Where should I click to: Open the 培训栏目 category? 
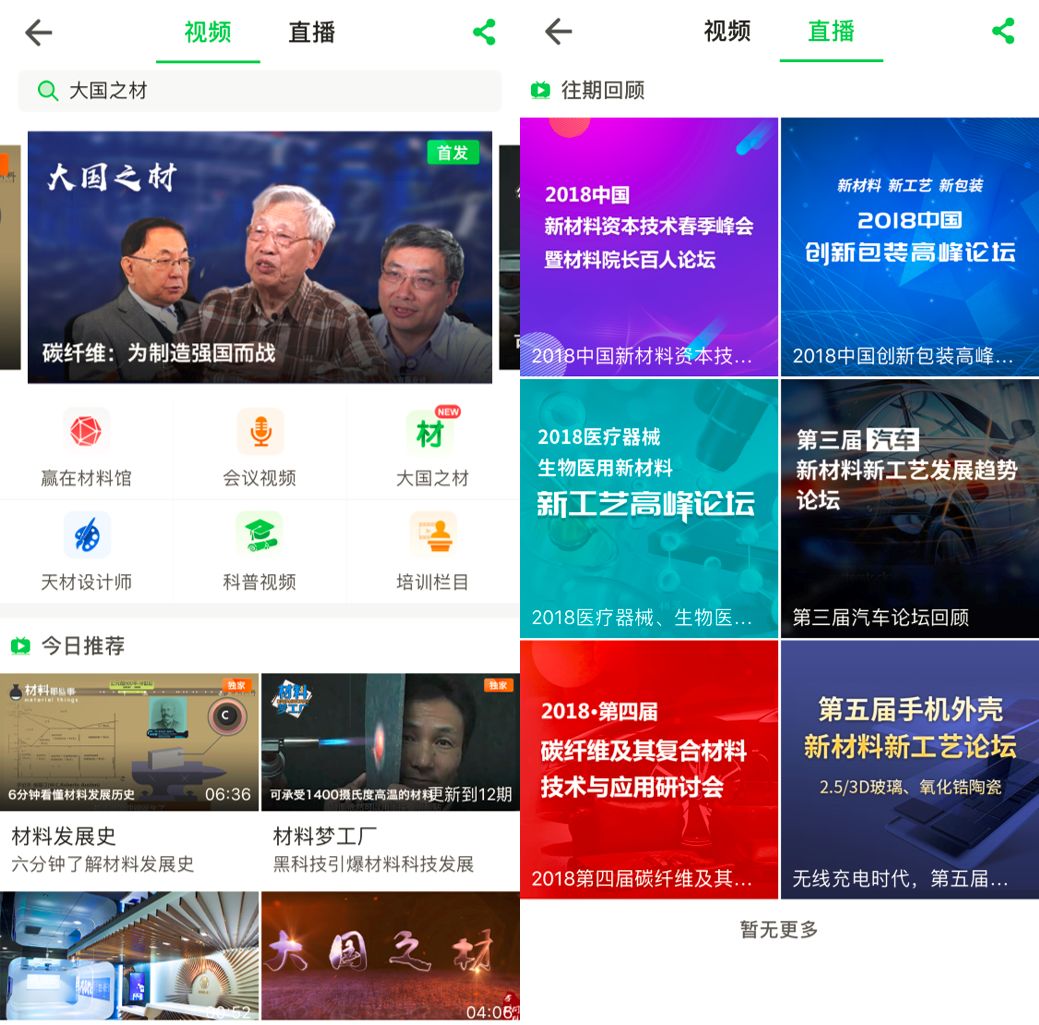point(432,552)
